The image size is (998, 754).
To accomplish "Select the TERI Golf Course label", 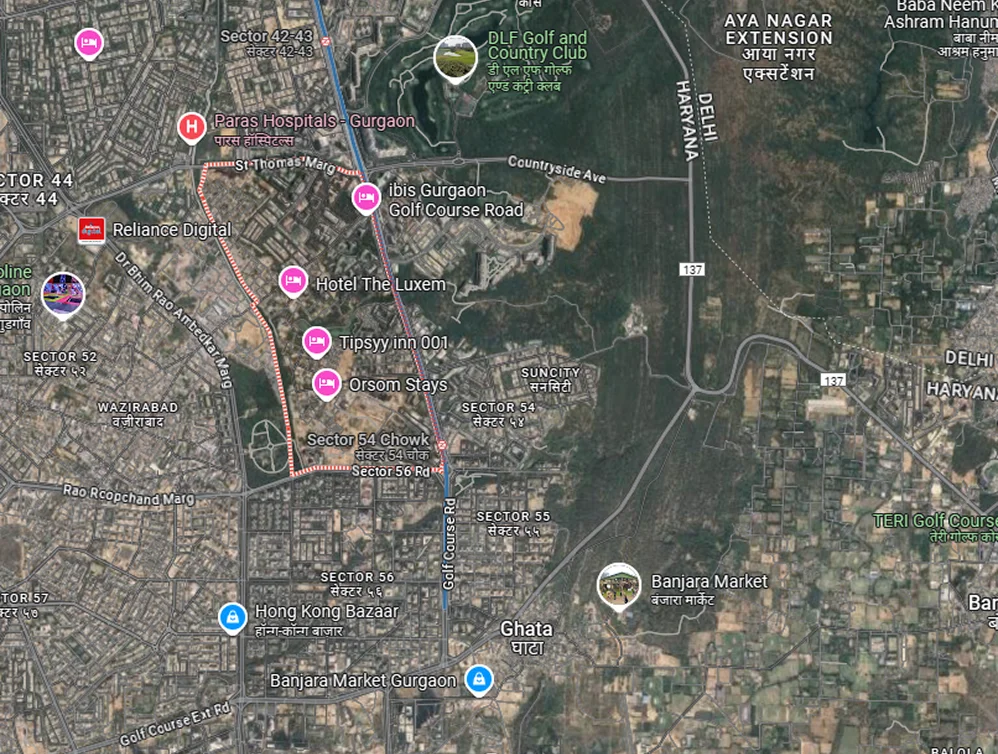I will 935,521.
